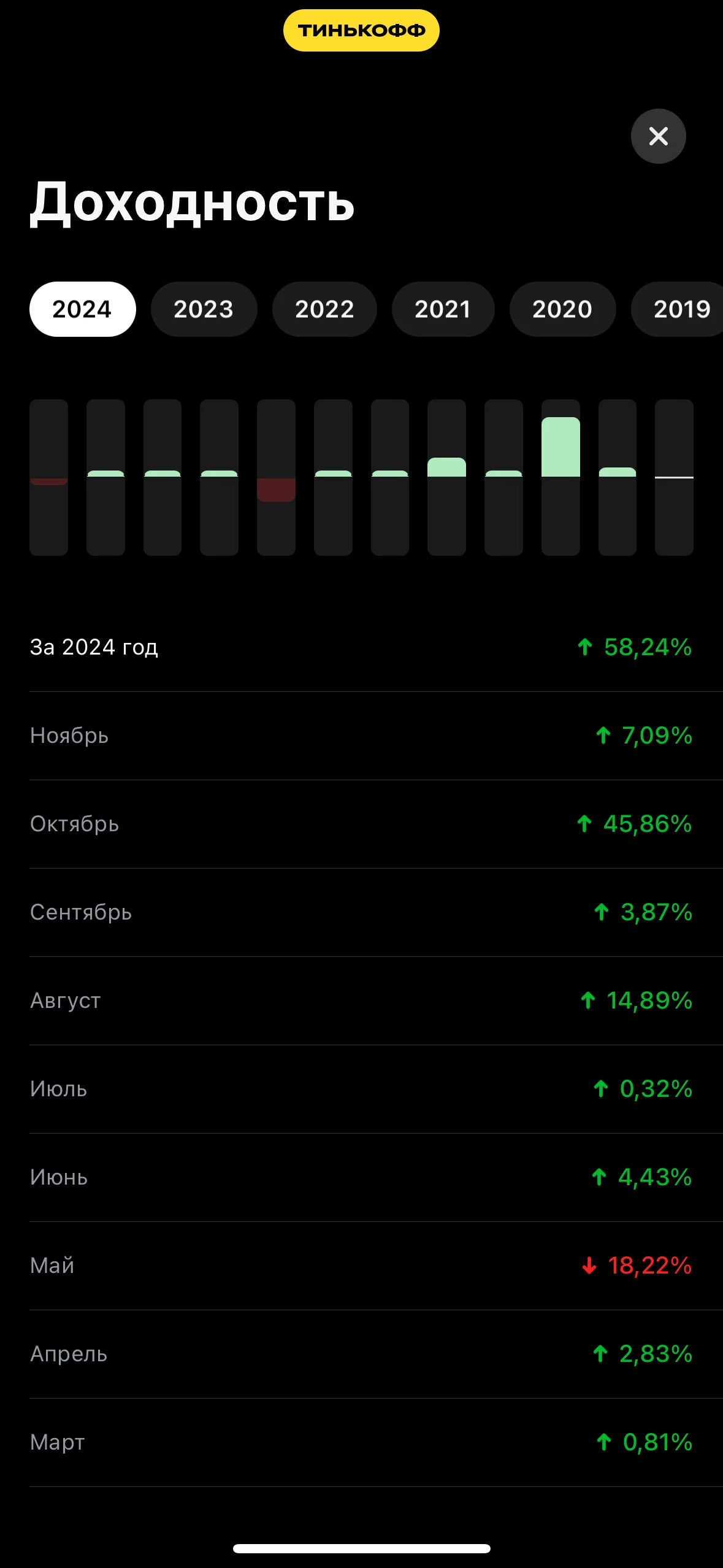This screenshot has height=1568, width=723.
Task: Open the 2019 year chip
Action: click(x=678, y=309)
